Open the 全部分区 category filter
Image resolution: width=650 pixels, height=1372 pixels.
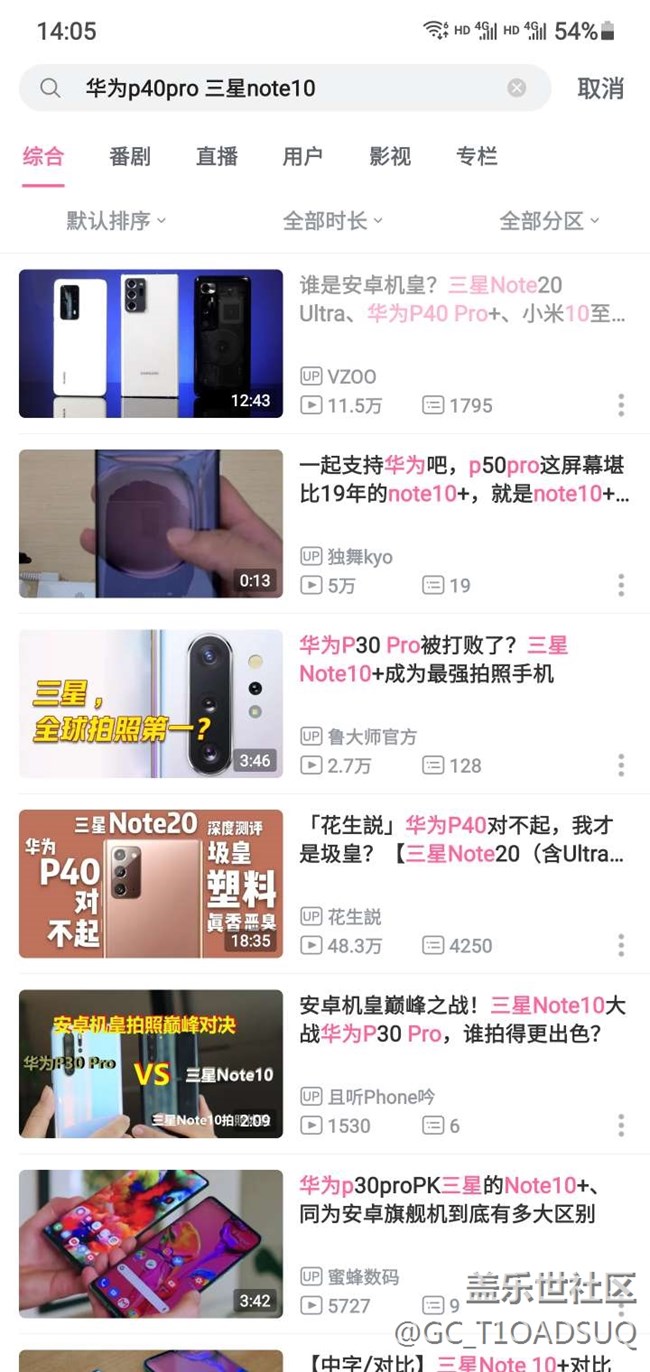click(549, 220)
